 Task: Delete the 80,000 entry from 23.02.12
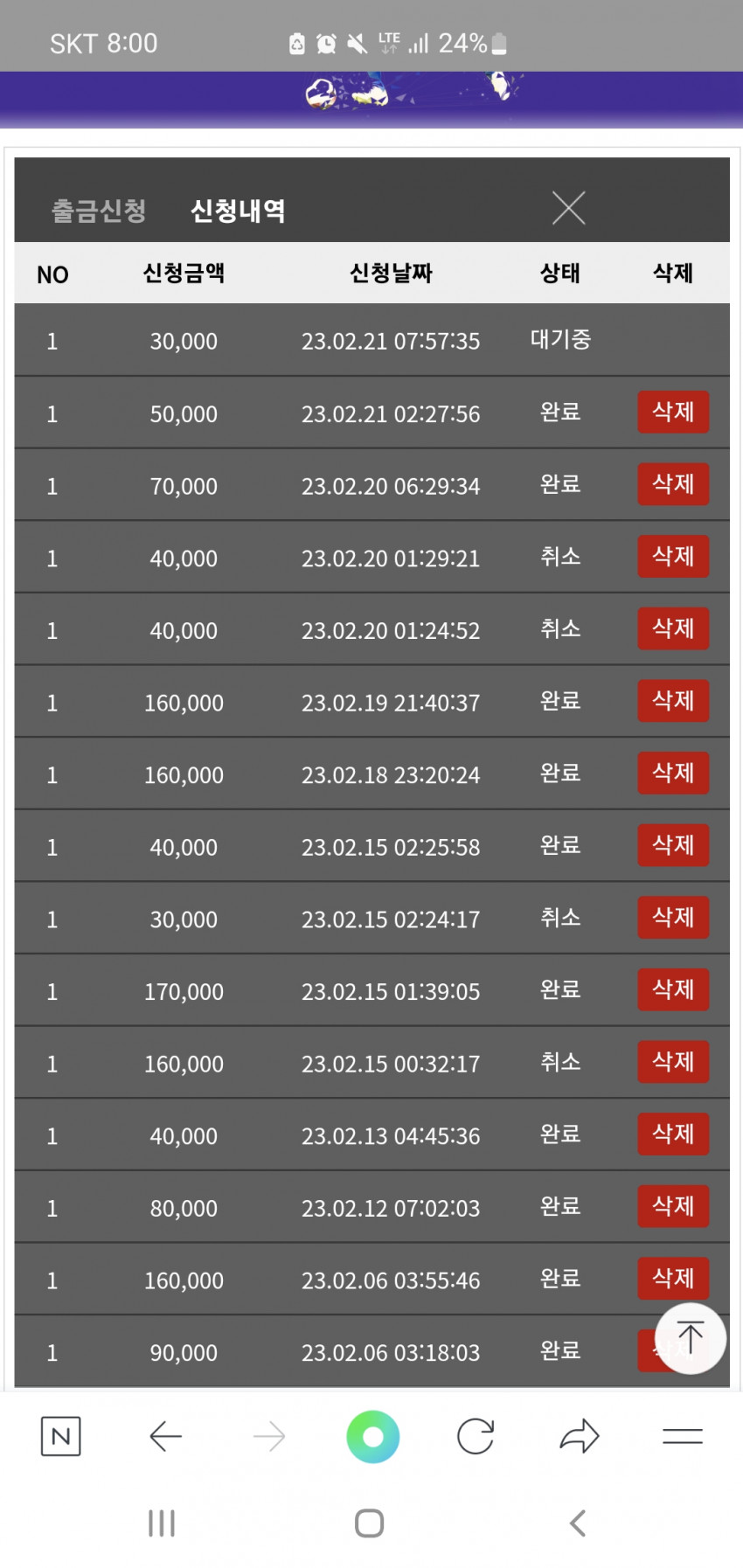point(673,1206)
